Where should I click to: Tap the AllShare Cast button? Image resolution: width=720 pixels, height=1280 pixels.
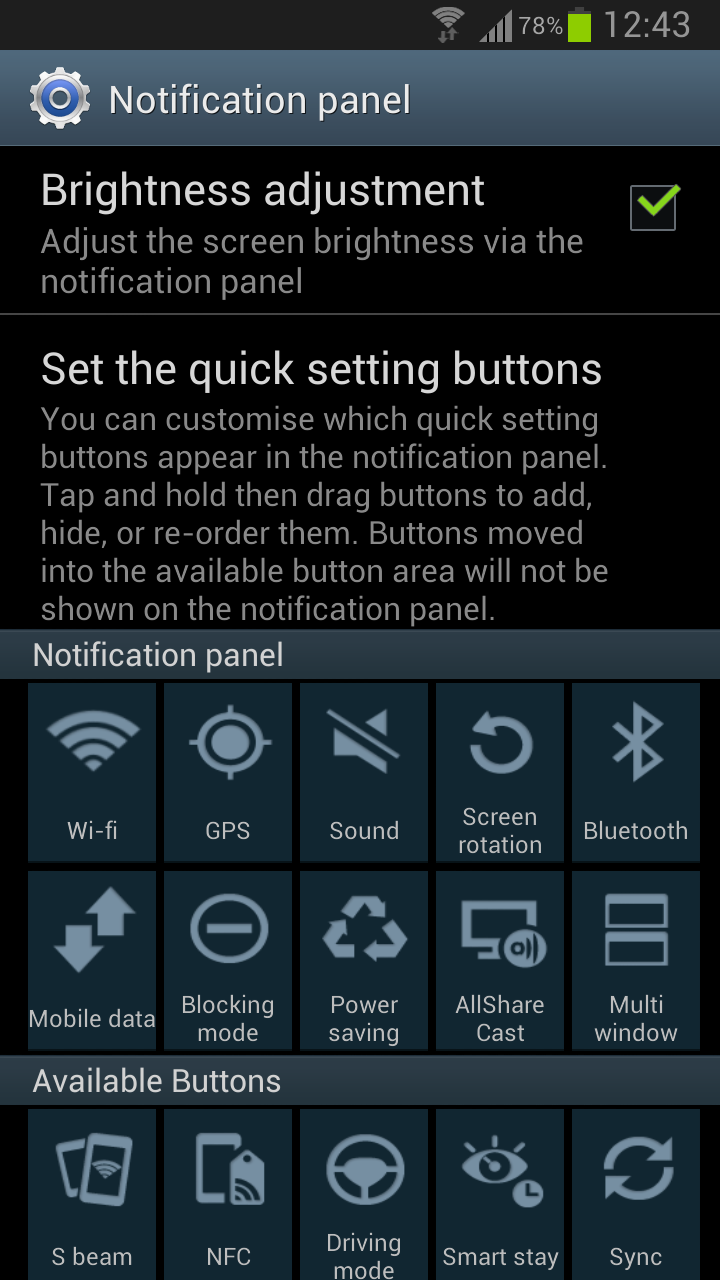point(500,960)
